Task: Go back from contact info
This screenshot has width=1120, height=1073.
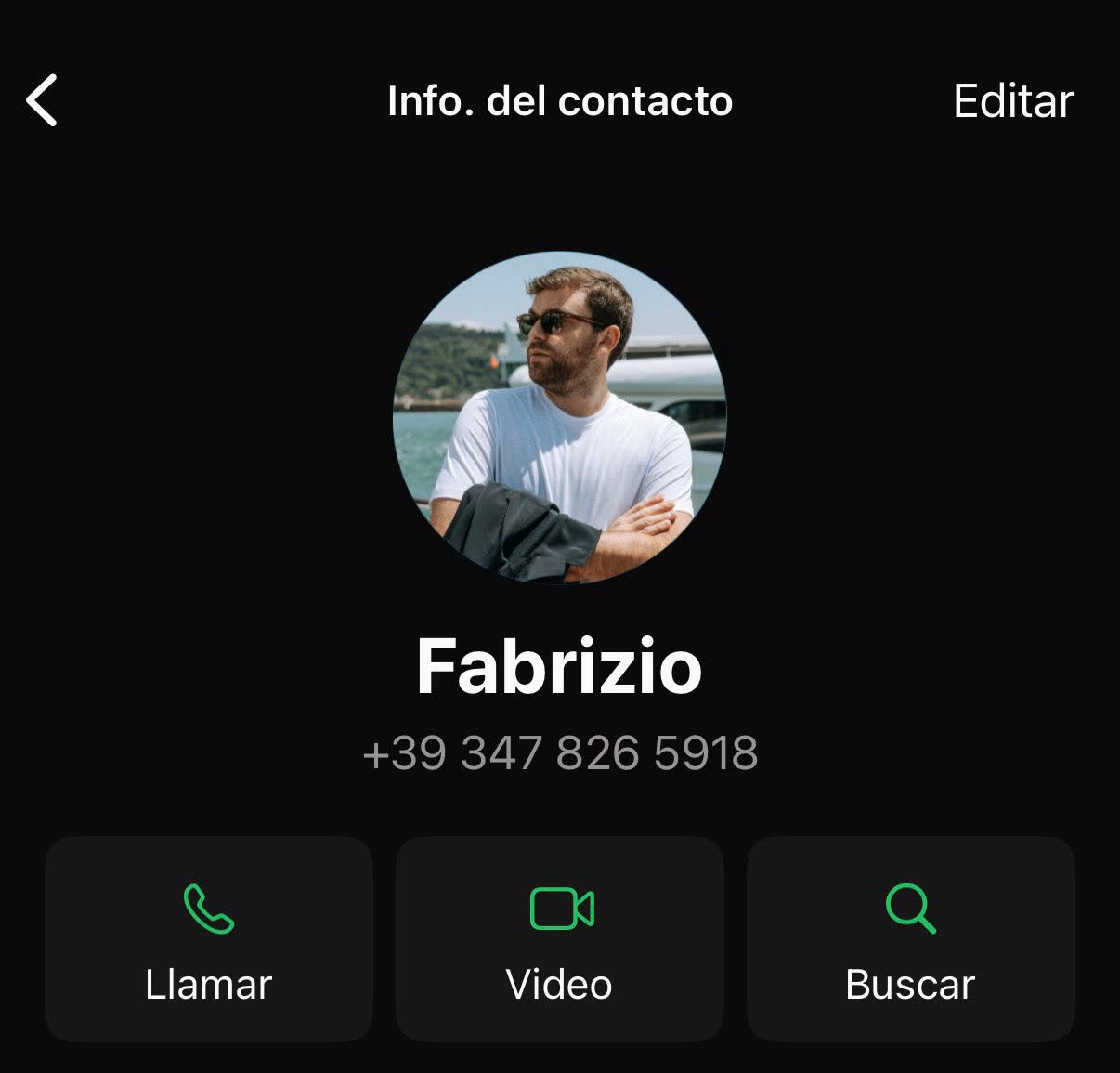Action: tap(42, 100)
